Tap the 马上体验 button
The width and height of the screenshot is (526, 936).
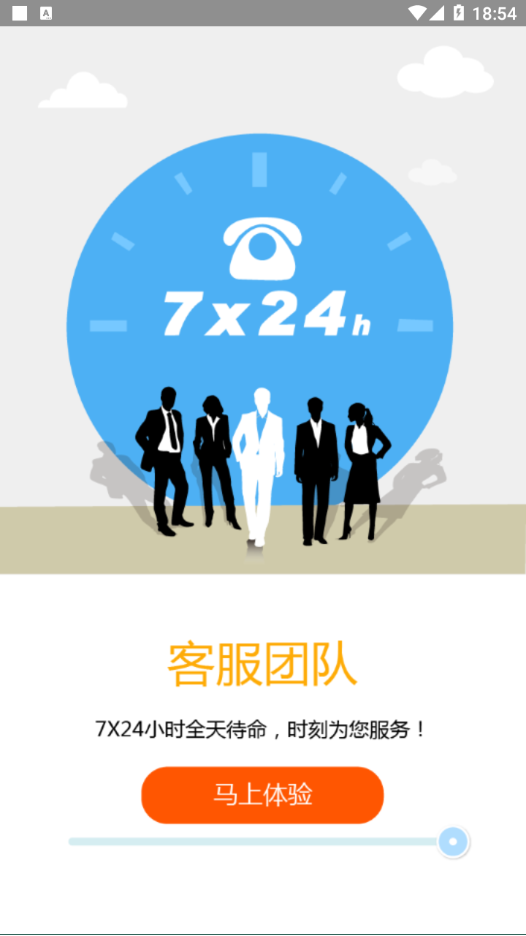262,795
